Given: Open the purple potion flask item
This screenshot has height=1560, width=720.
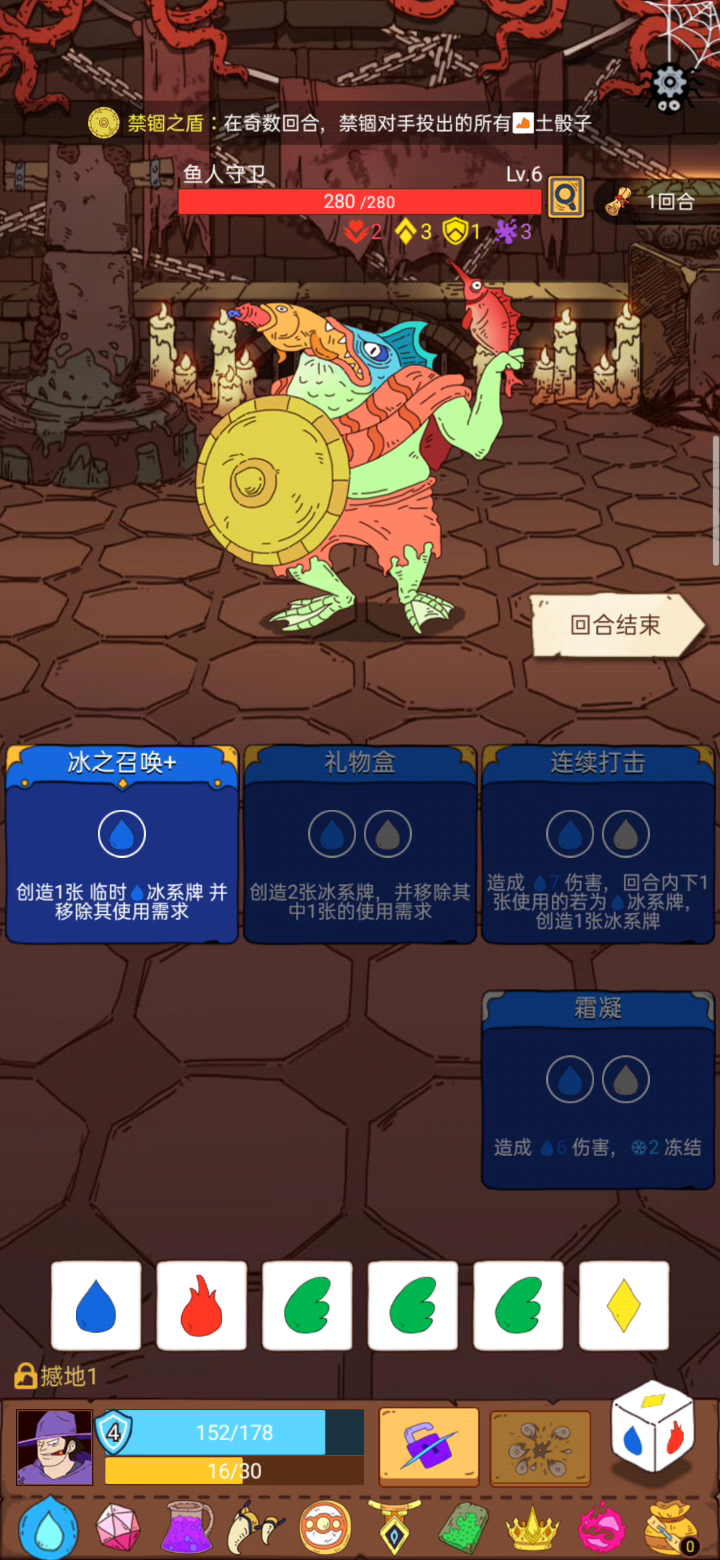Looking at the screenshot, I should 188,1527.
